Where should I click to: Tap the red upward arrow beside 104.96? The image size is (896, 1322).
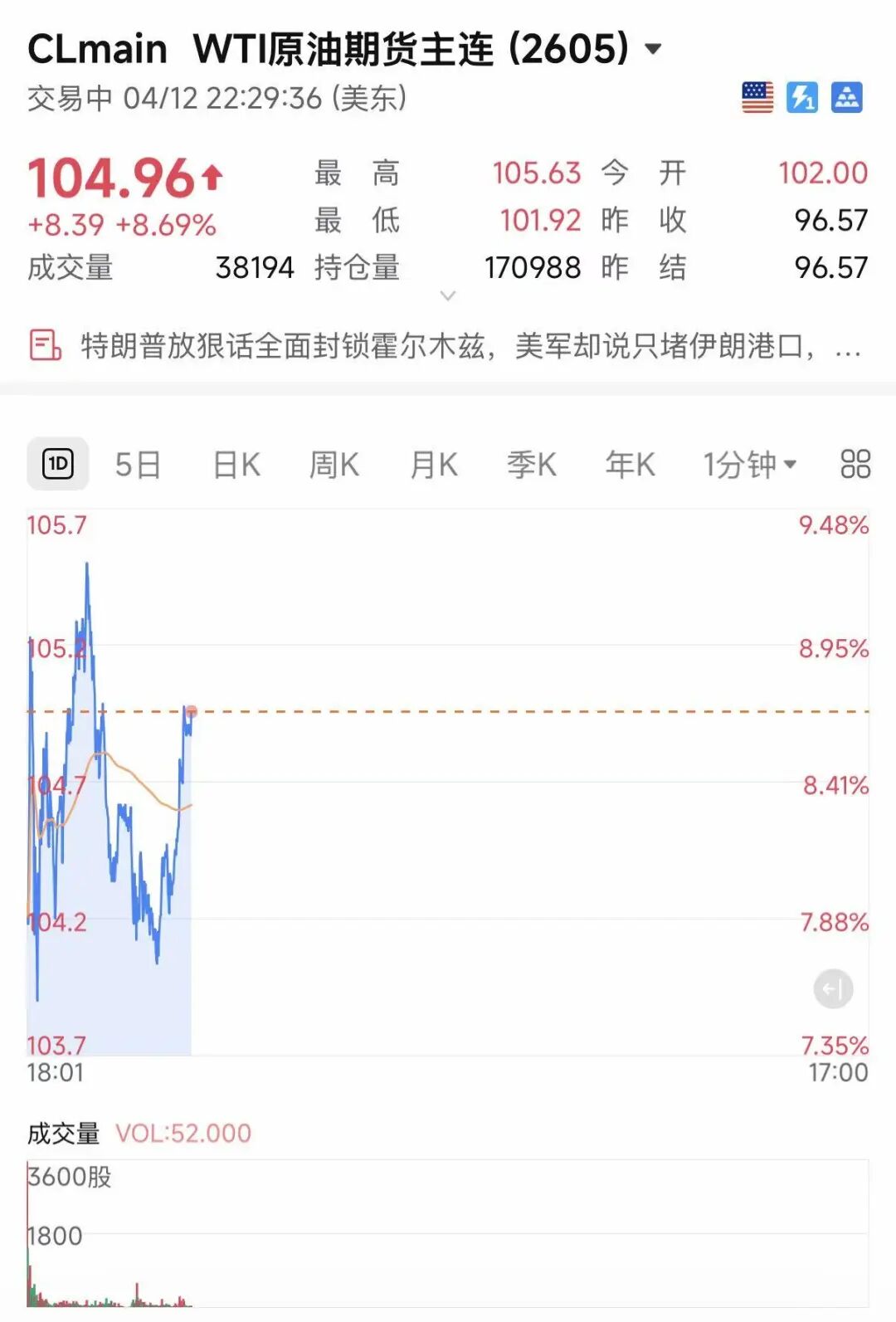click(x=212, y=174)
